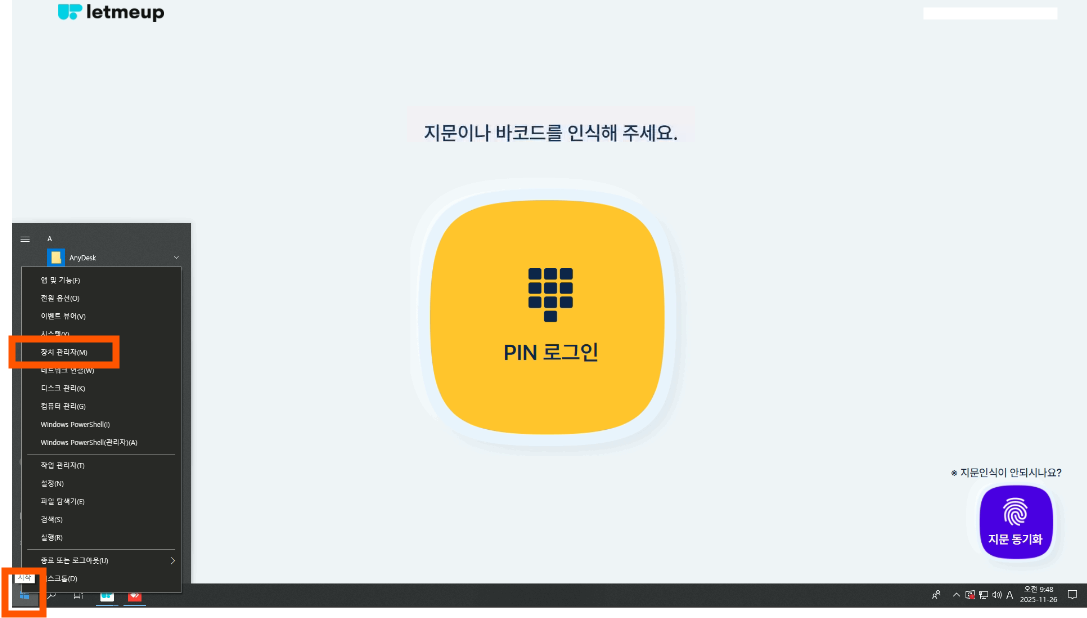
Task: Open 설정(N) from the menu
Action: point(52,483)
